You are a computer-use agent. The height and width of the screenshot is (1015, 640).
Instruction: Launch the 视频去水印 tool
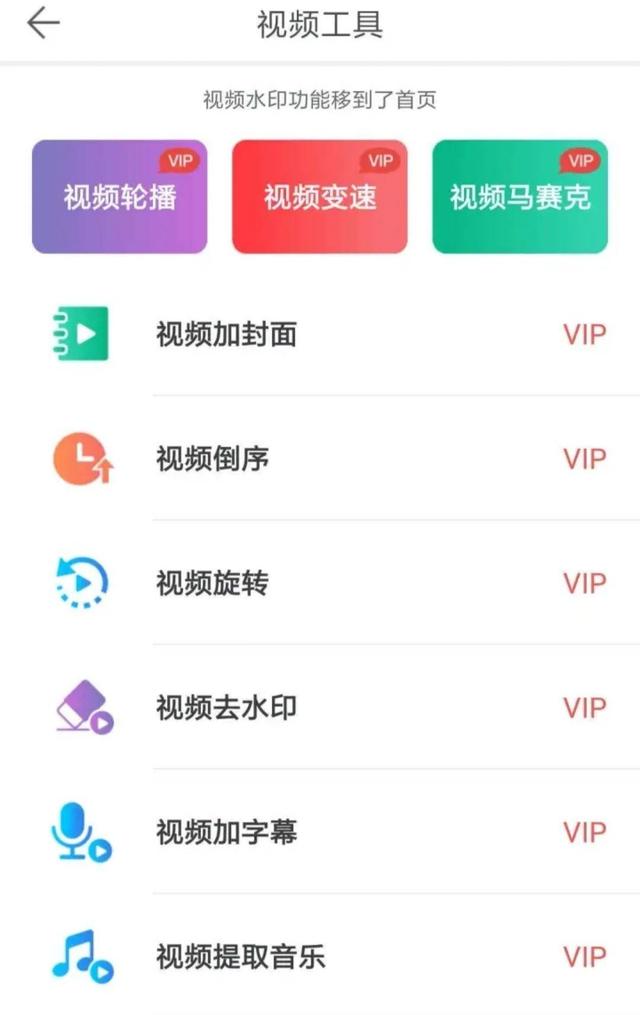click(227, 708)
